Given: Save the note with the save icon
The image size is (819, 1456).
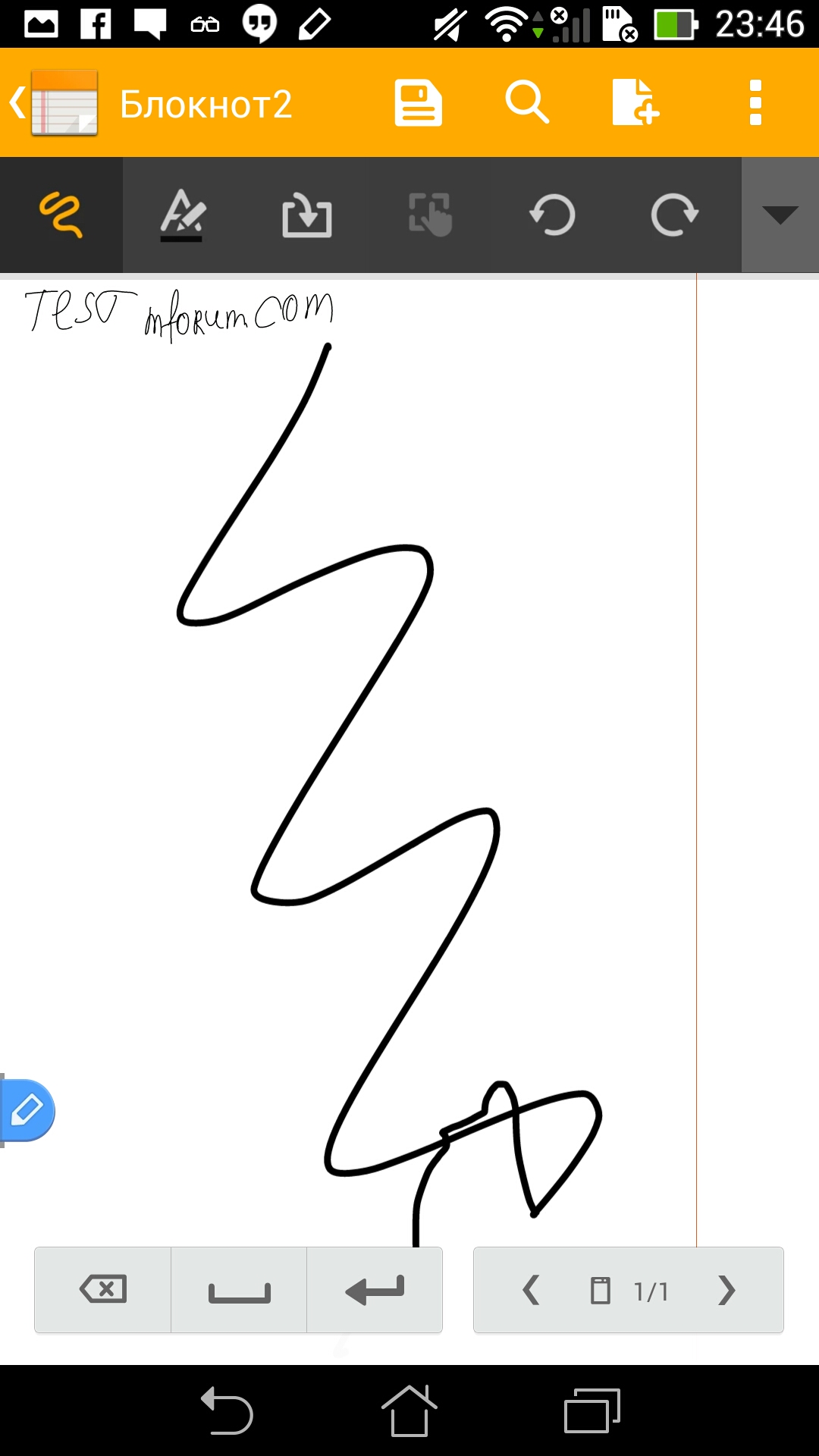Looking at the screenshot, I should coord(418,102).
